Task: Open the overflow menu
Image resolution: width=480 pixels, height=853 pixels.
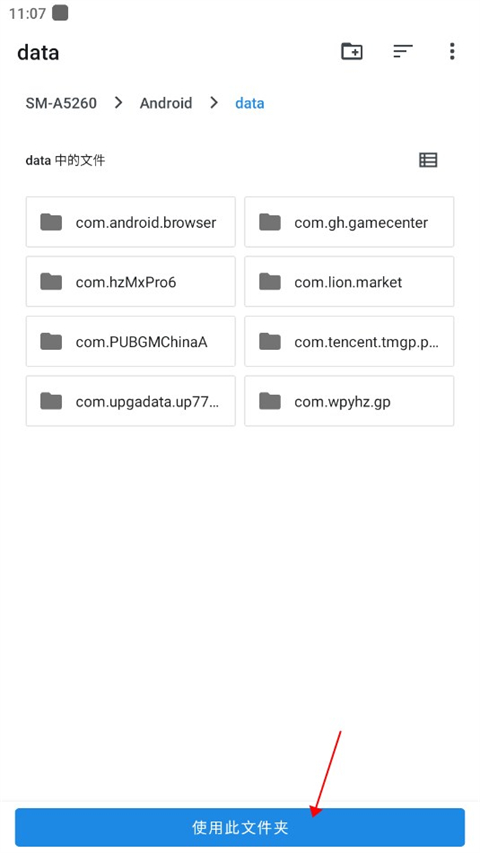Action: 452,51
